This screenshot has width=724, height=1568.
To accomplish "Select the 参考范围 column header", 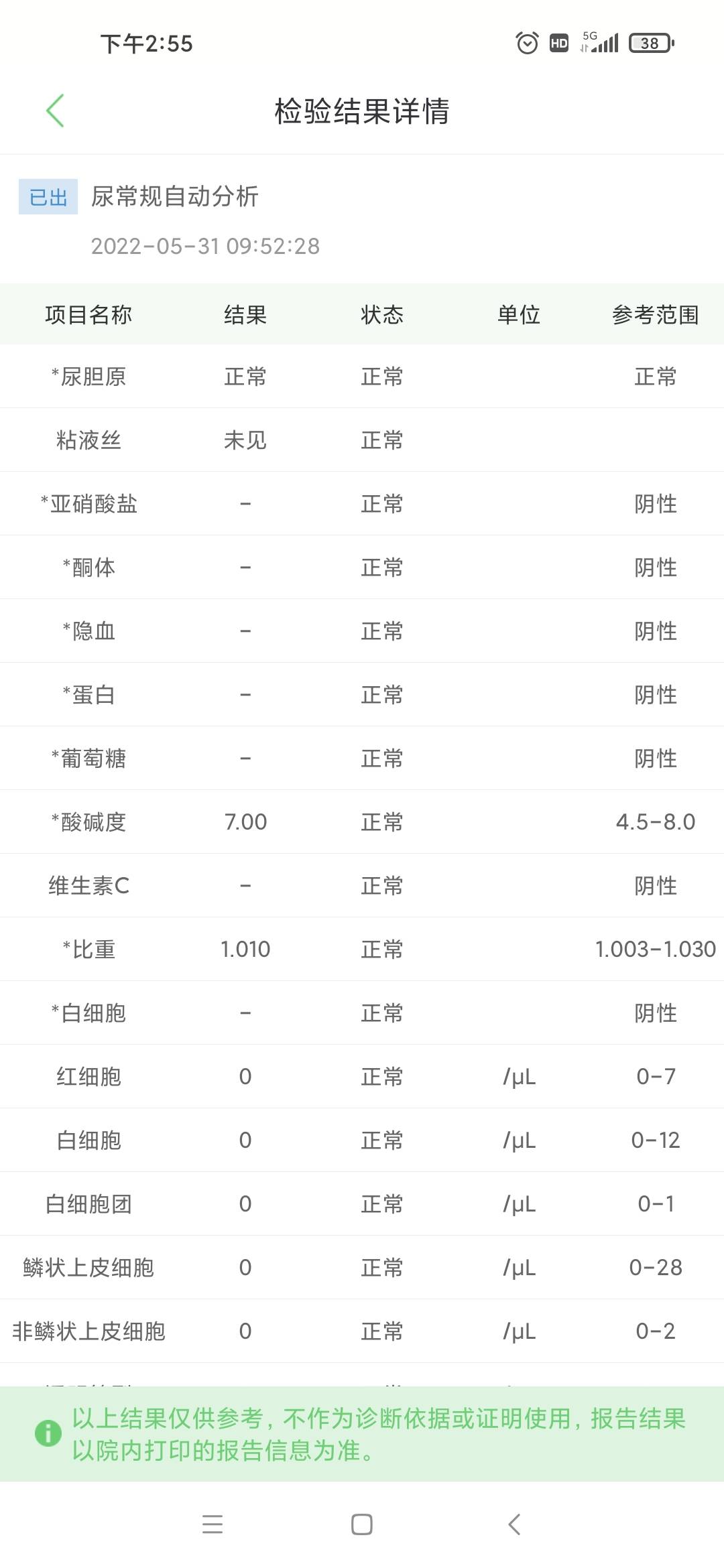I will pyautogui.click(x=655, y=315).
